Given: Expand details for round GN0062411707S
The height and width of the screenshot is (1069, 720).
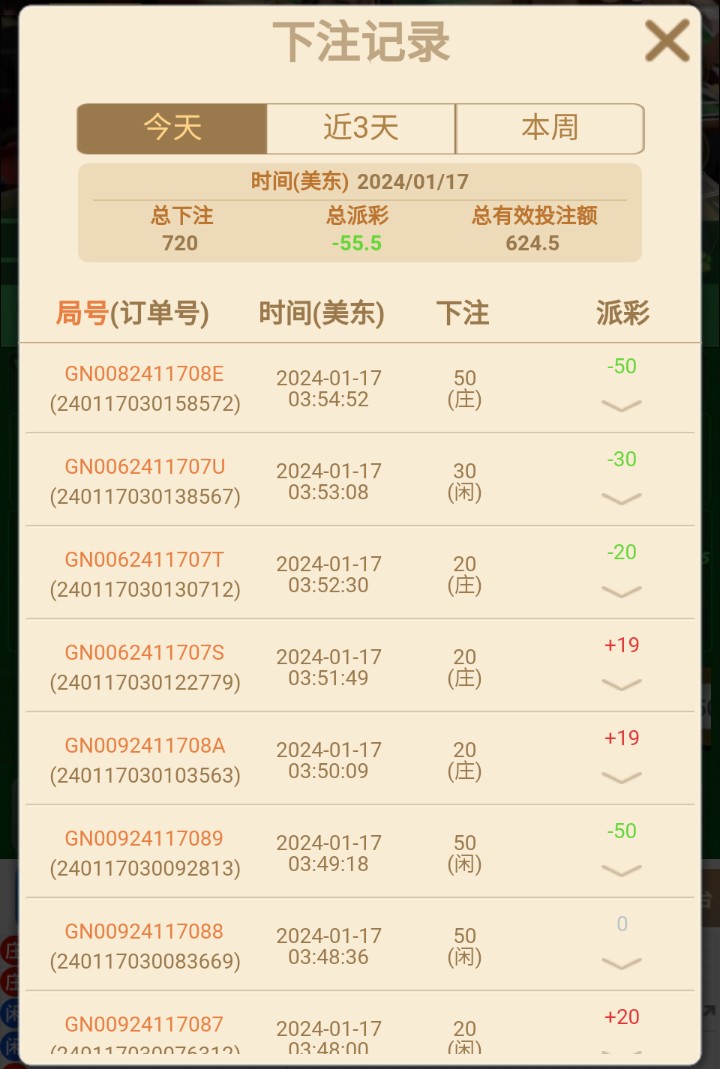Looking at the screenshot, I should pos(622,684).
